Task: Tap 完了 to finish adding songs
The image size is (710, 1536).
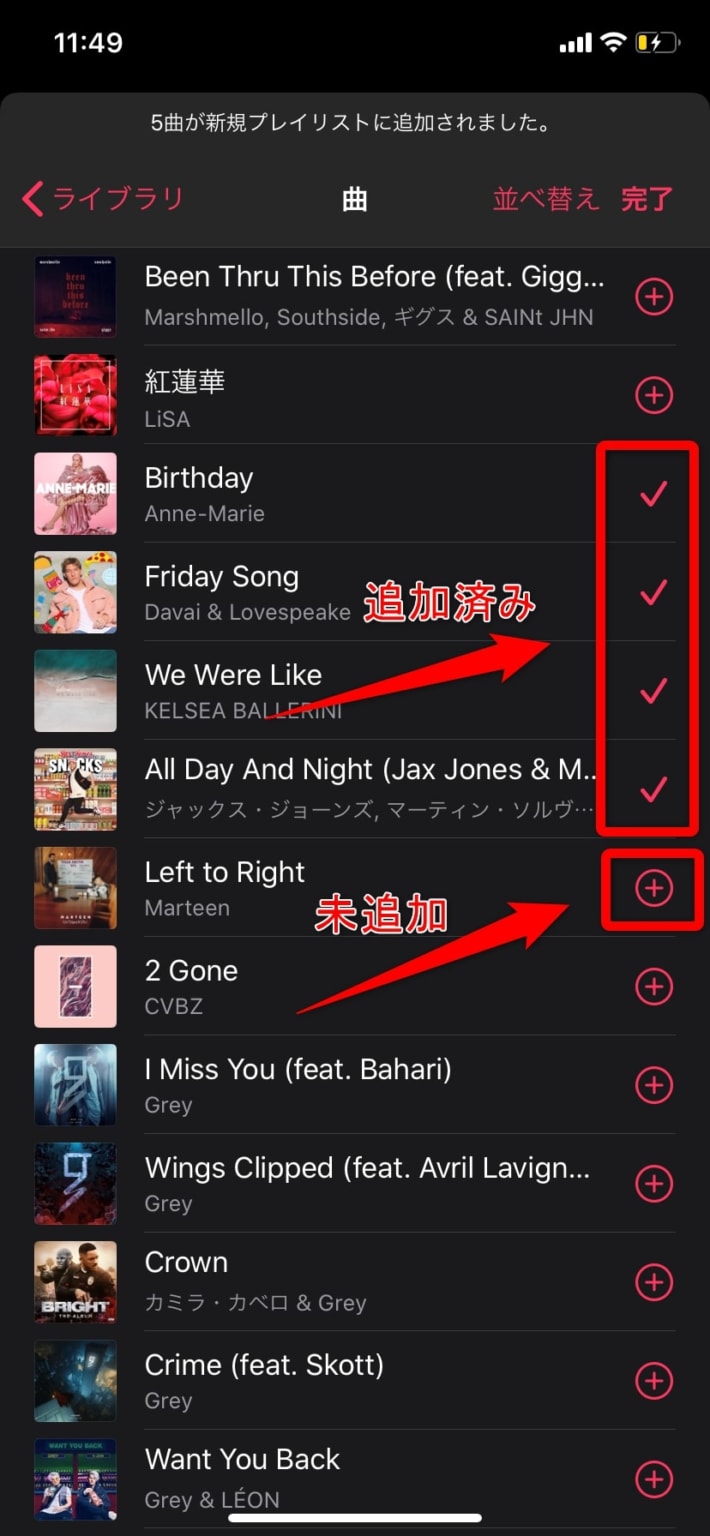Action: coord(647,199)
